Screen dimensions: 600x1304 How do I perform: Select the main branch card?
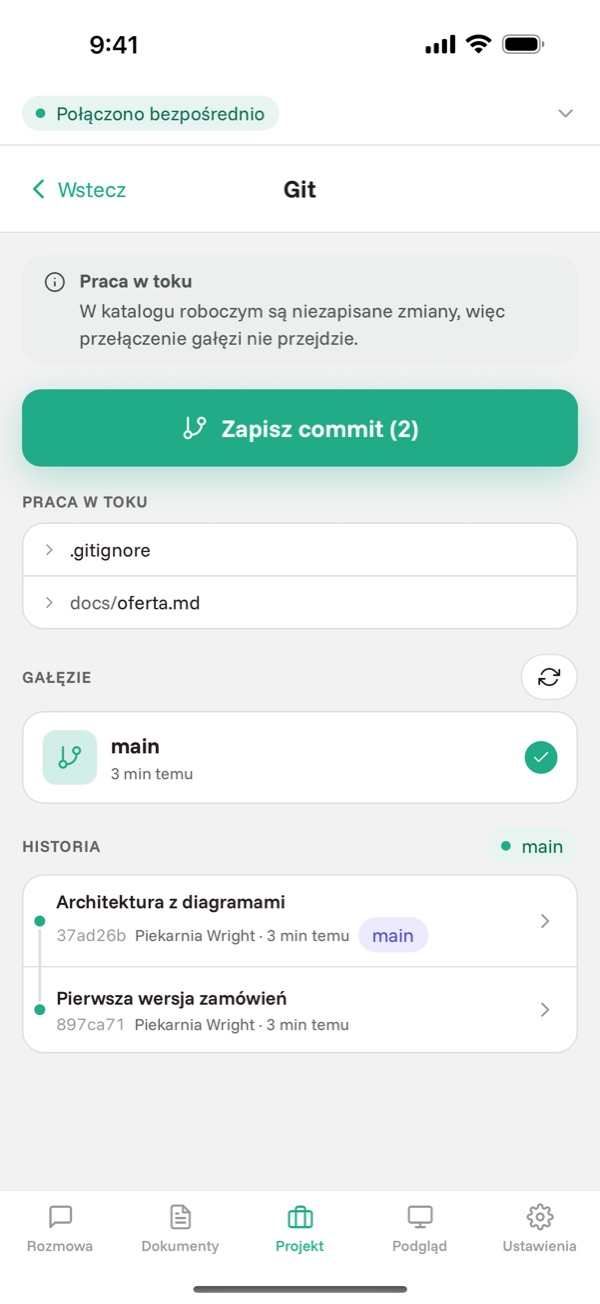(300, 758)
